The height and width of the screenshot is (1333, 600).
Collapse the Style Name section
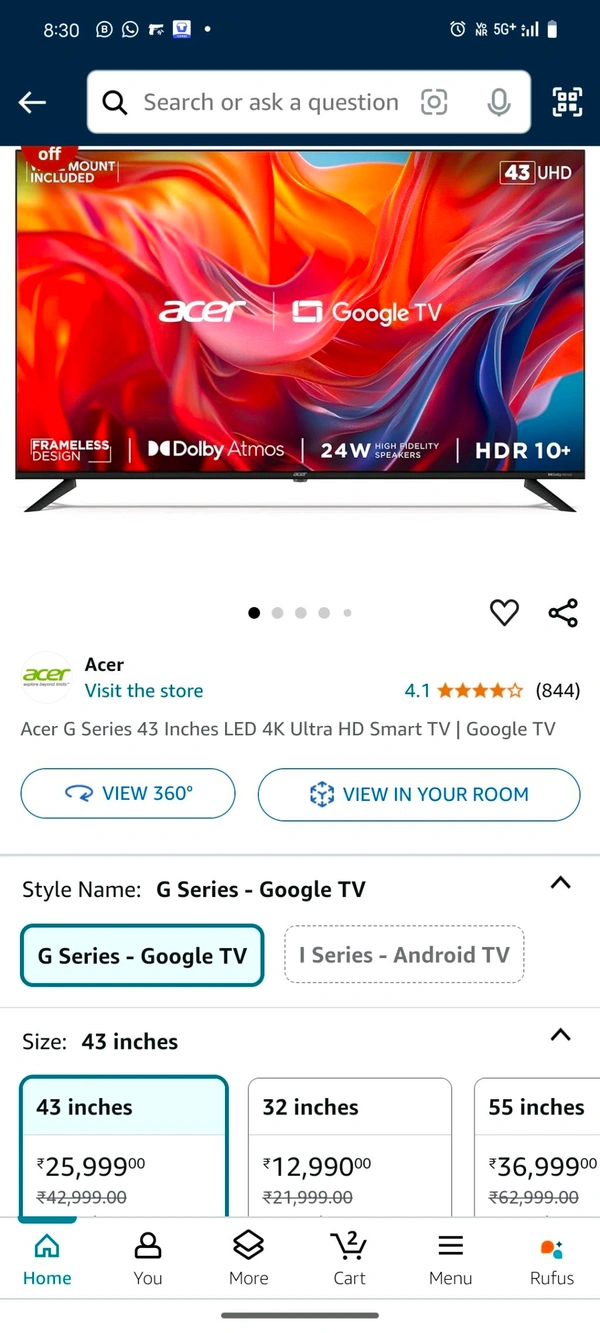561,883
